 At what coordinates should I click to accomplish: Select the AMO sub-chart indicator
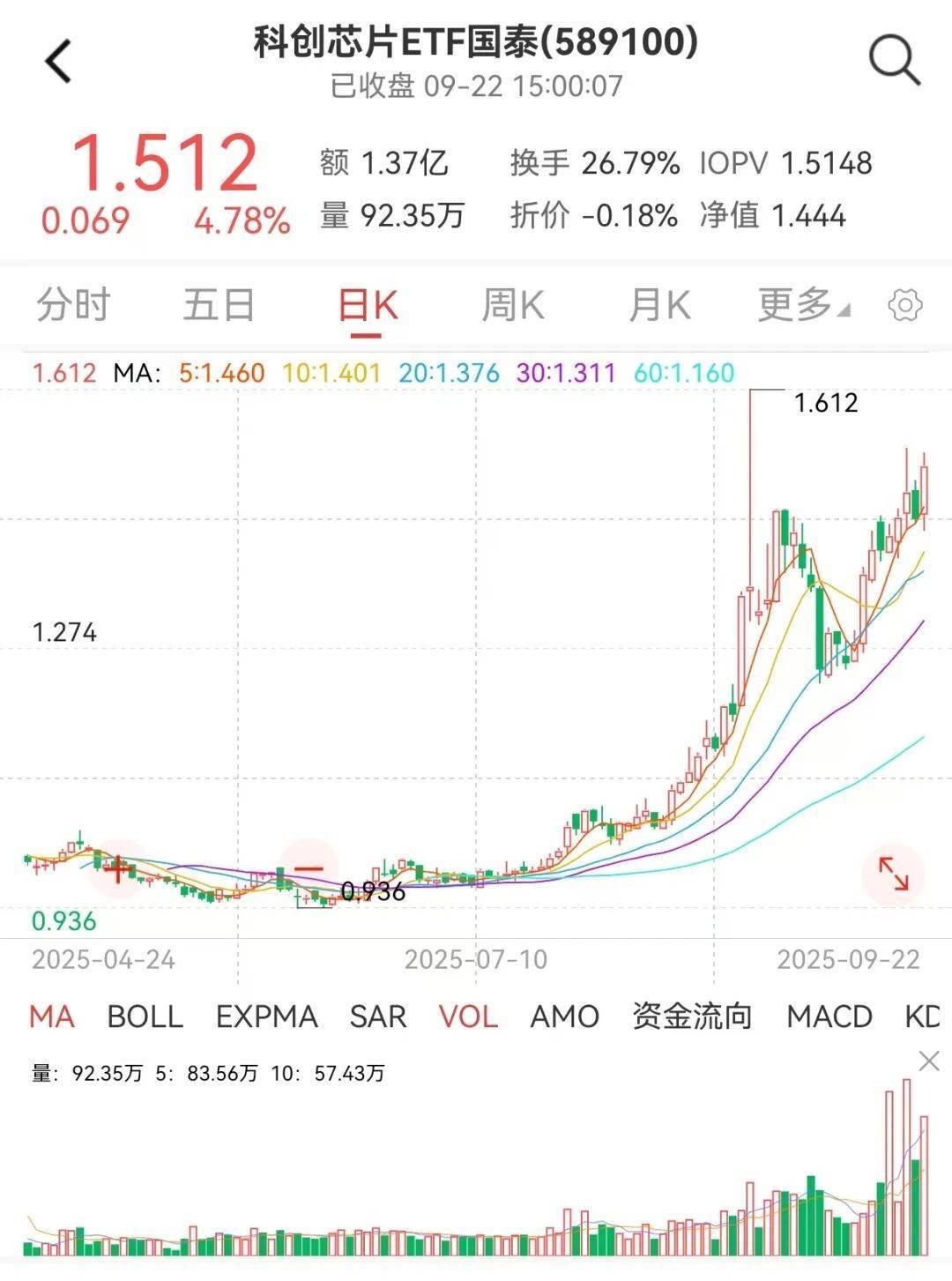(564, 1017)
